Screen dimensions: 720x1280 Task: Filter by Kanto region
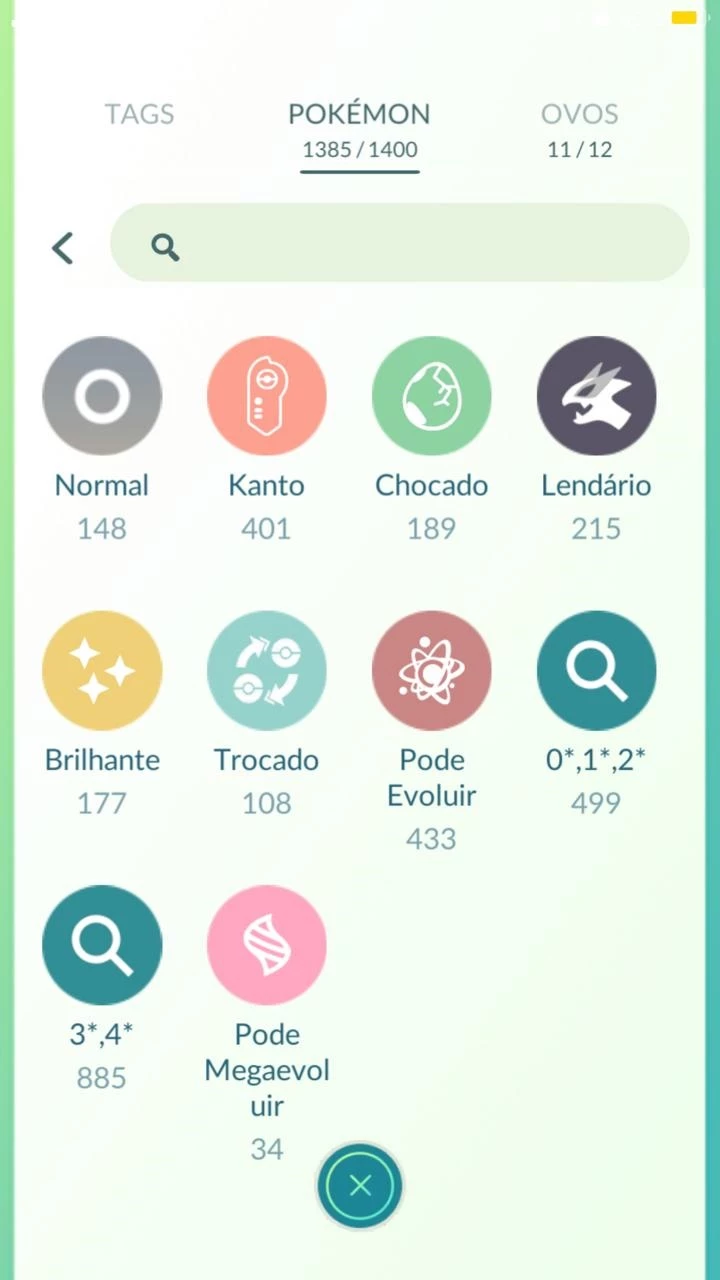point(266,397)
